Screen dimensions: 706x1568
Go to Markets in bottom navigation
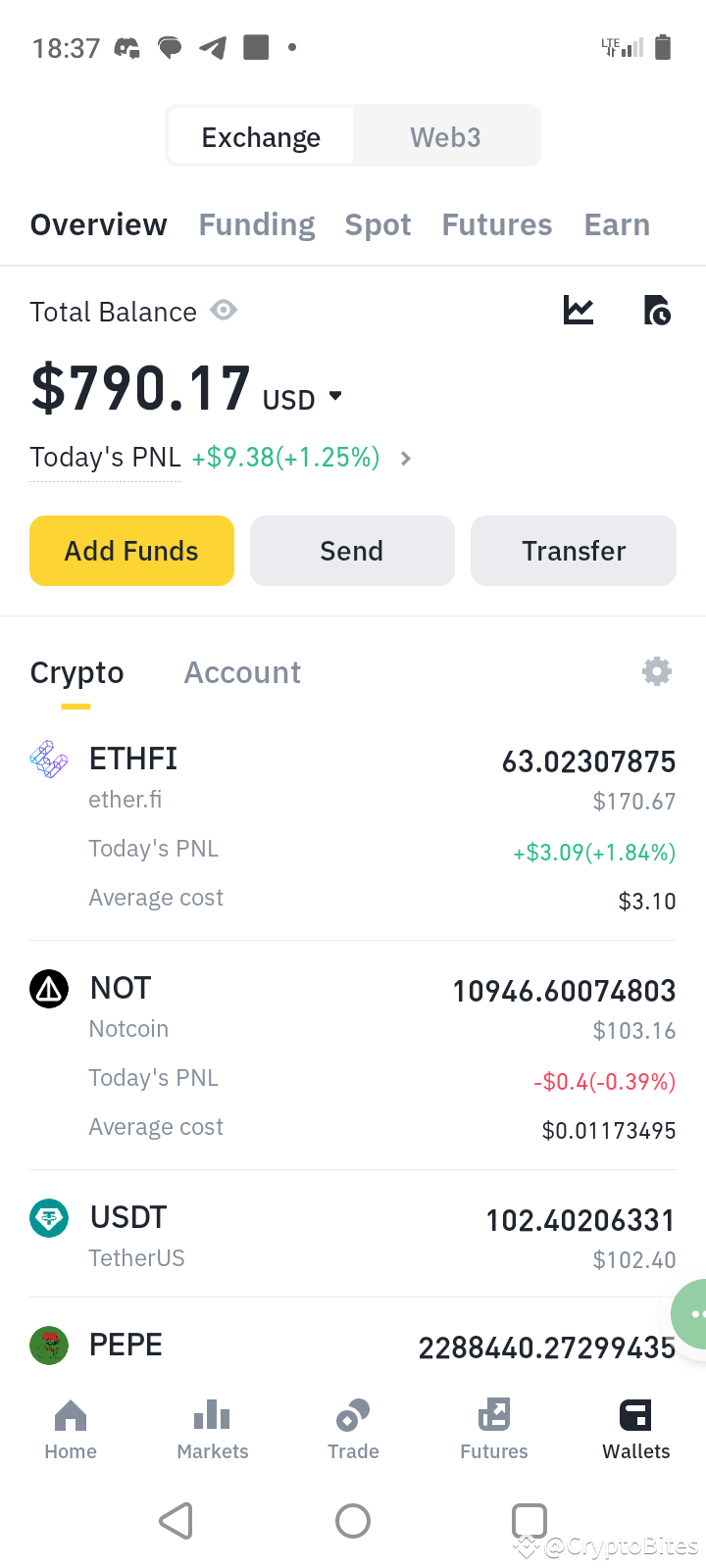tap(213, 1429)
